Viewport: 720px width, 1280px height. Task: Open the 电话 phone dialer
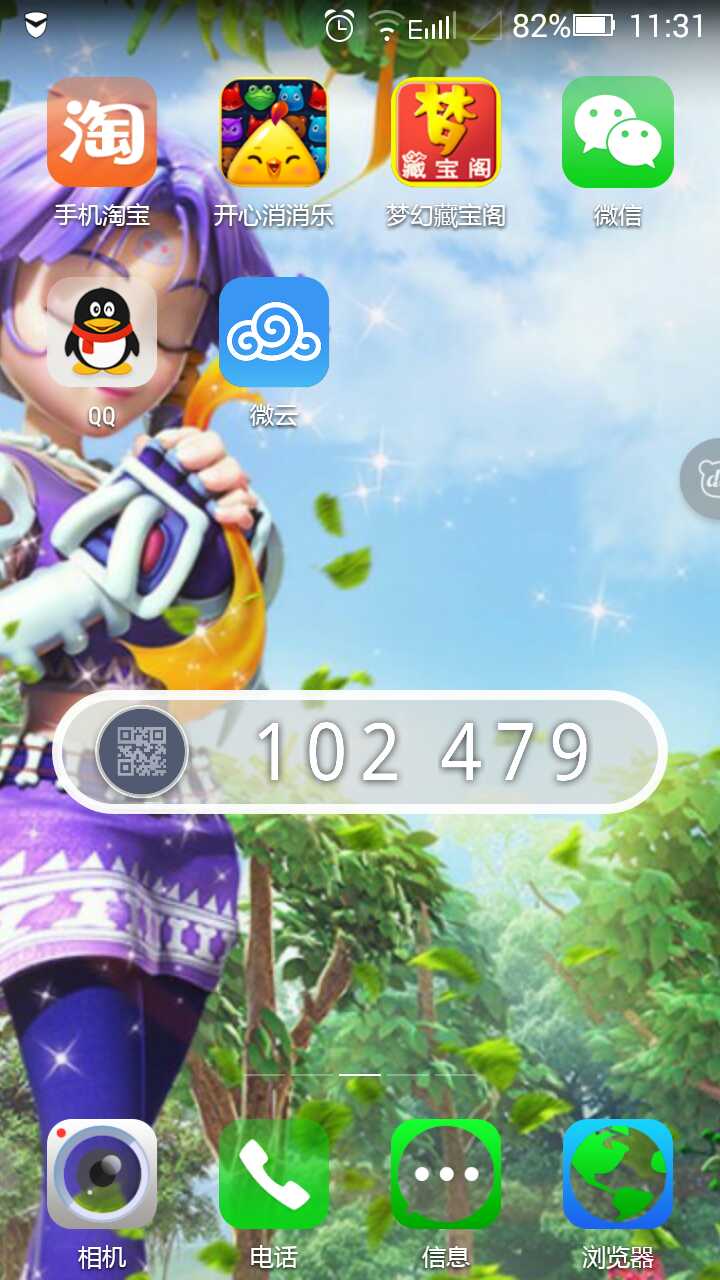pyautogui.click(x=274, y=1174)
